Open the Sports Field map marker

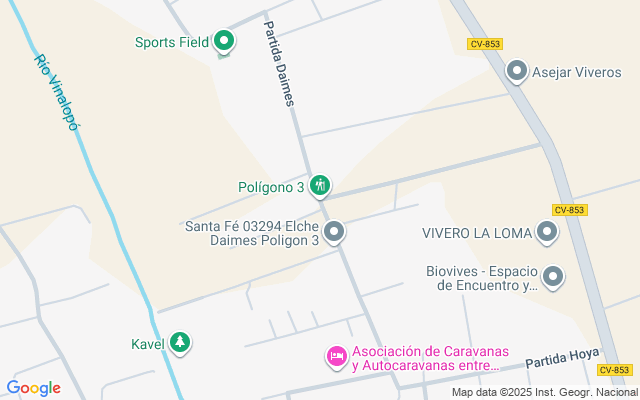225,41
